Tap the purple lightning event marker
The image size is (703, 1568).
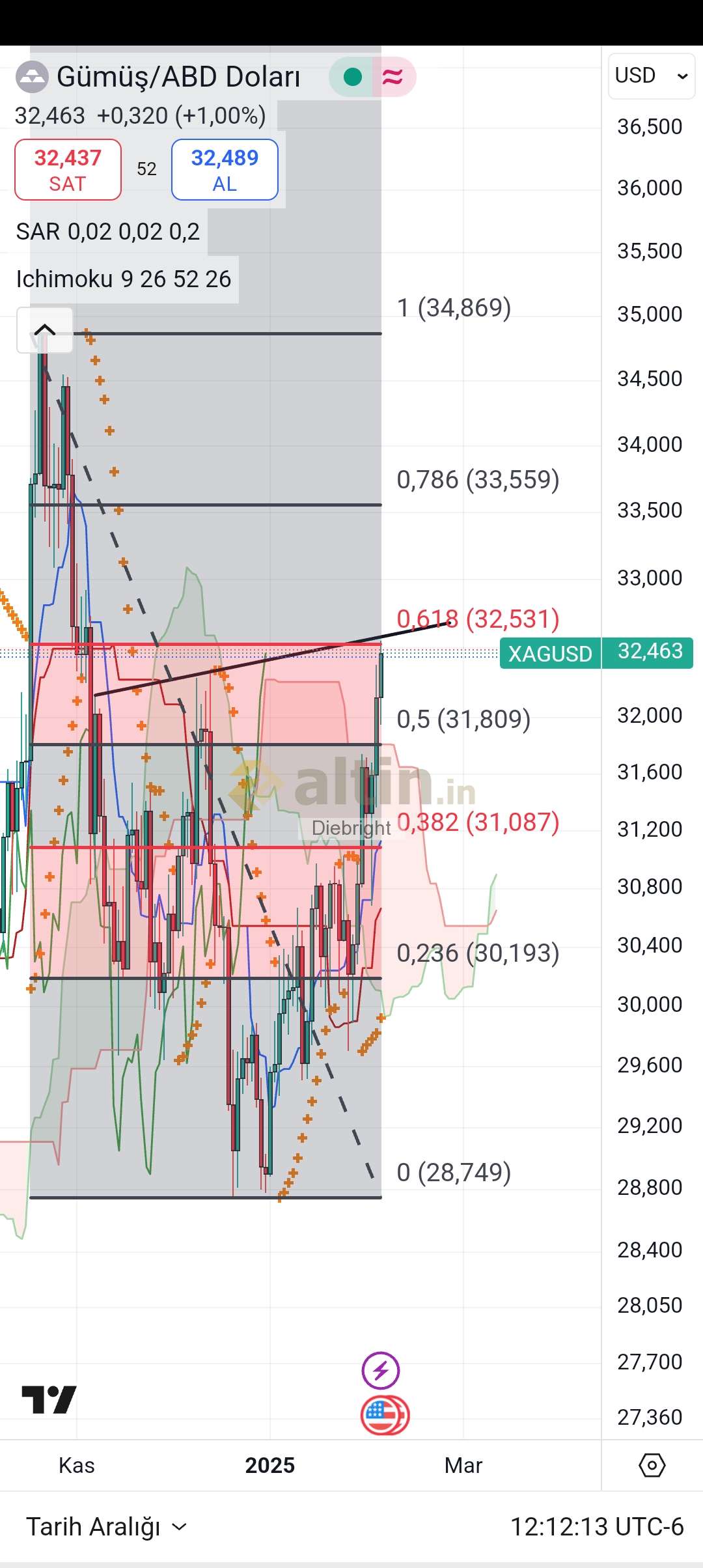(x=381, y=1370)
